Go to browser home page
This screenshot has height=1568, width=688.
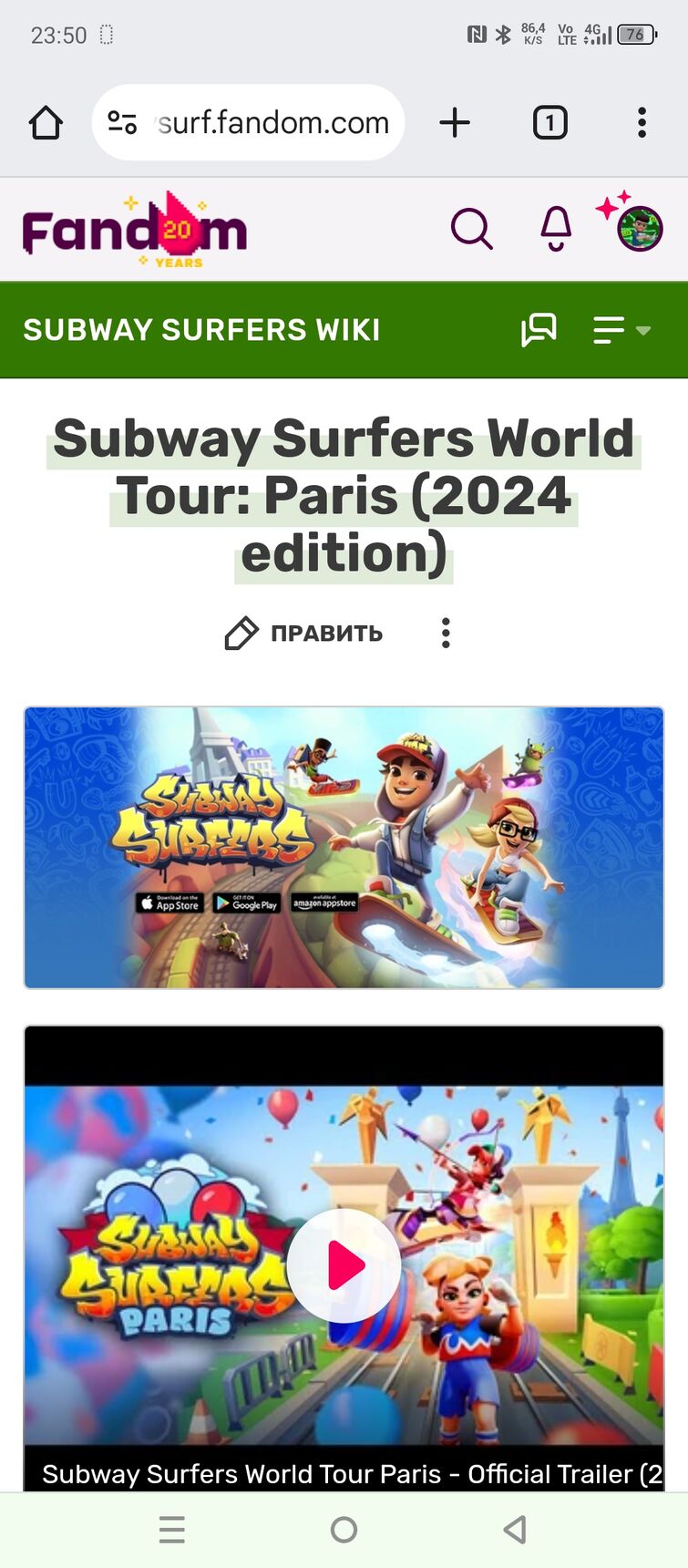pos(46,122)
